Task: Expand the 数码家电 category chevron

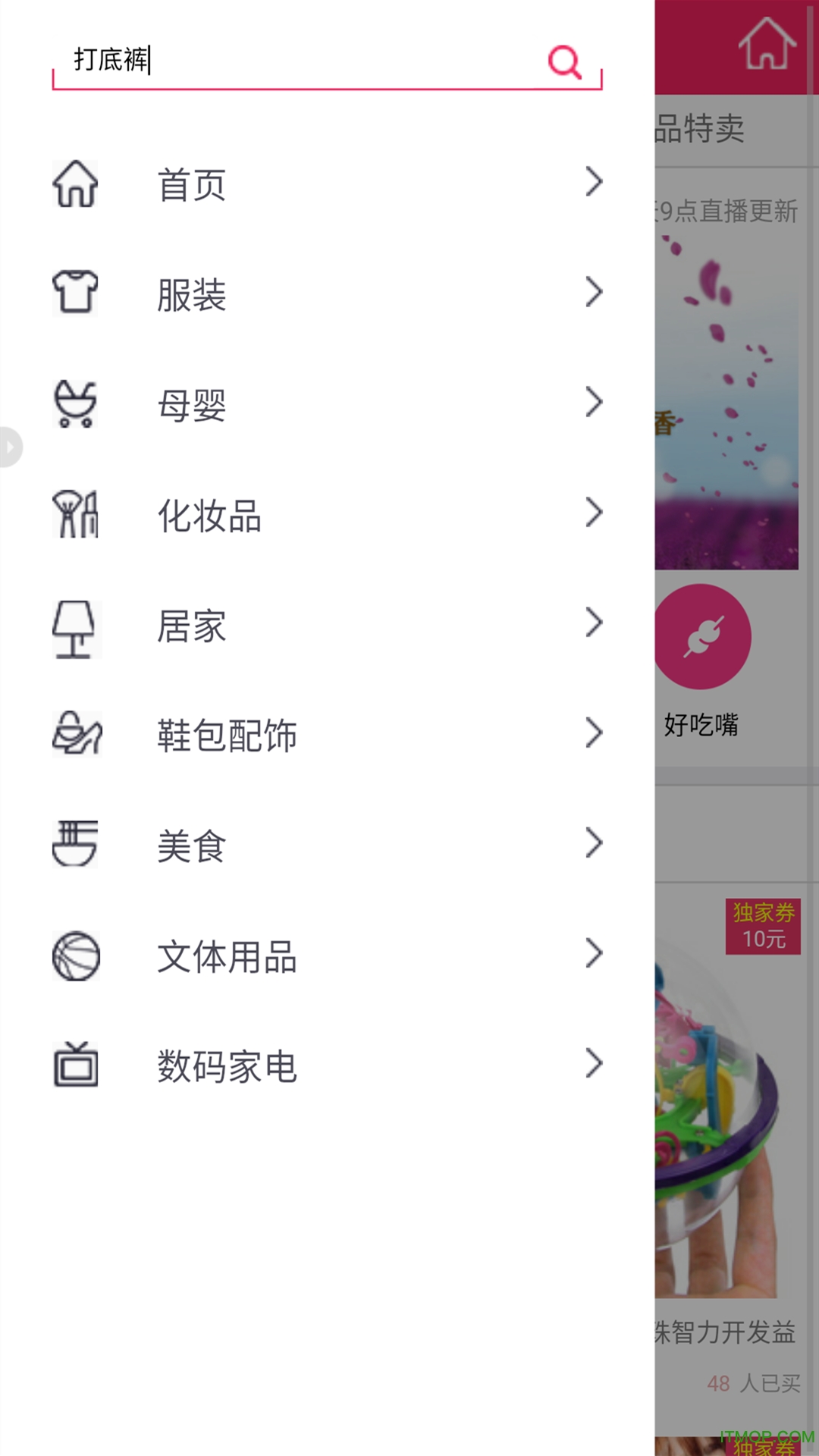Action: [x=594, y=1064]
